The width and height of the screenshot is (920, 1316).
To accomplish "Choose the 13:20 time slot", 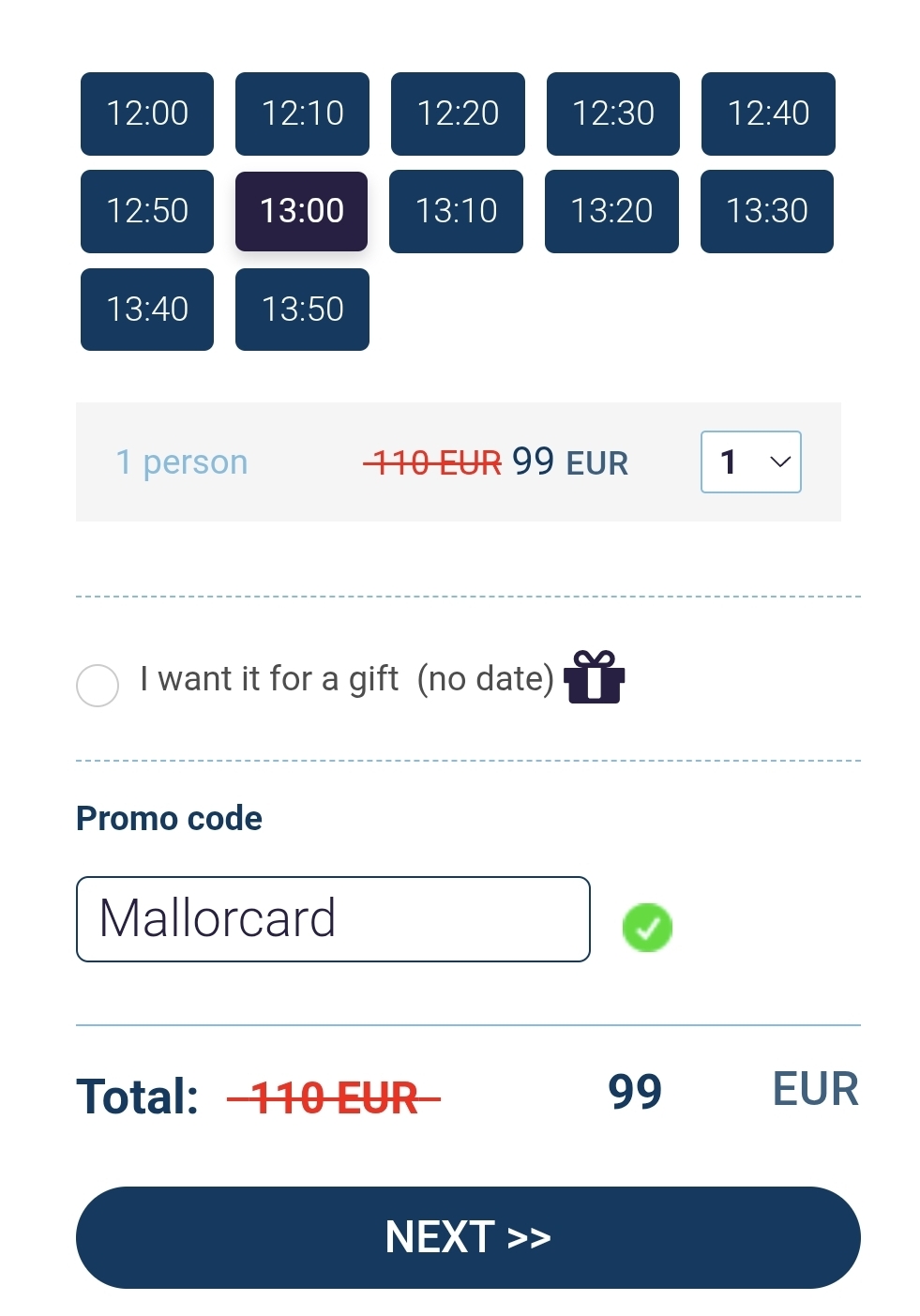I will pyautogui.click(x=611, y=211).
